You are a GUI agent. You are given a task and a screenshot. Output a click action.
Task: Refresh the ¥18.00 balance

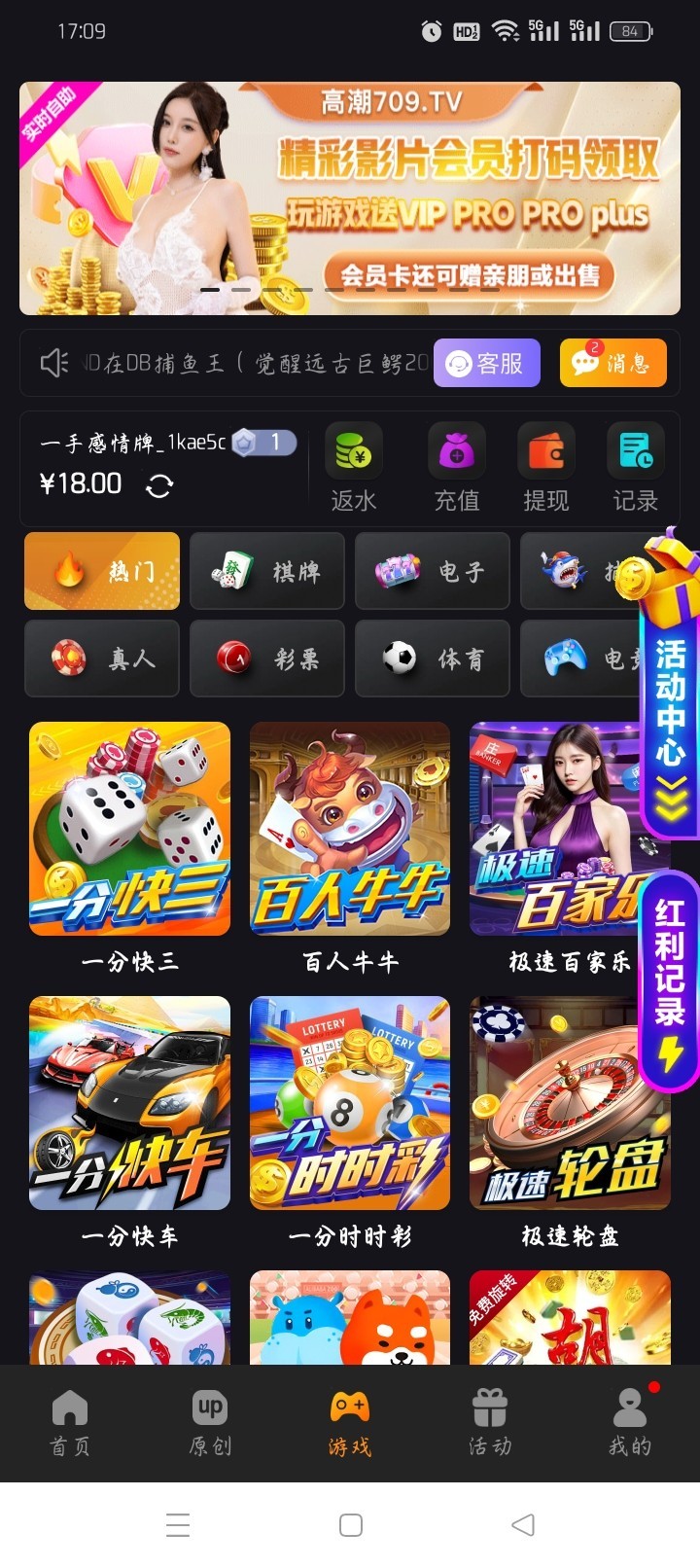[x=159, y=485]
